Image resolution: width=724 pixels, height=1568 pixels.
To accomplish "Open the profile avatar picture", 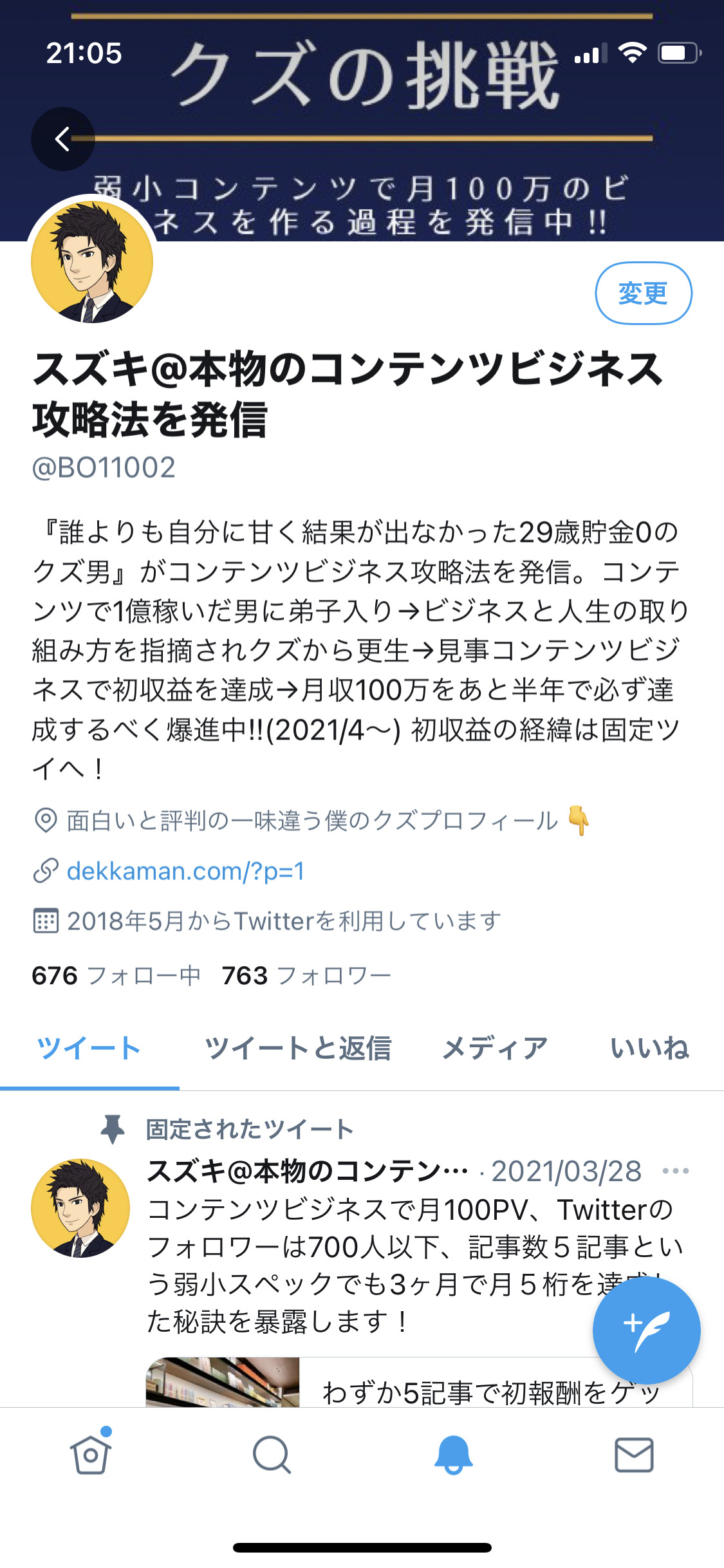I will pyautogui.click(x=92, y=261).
